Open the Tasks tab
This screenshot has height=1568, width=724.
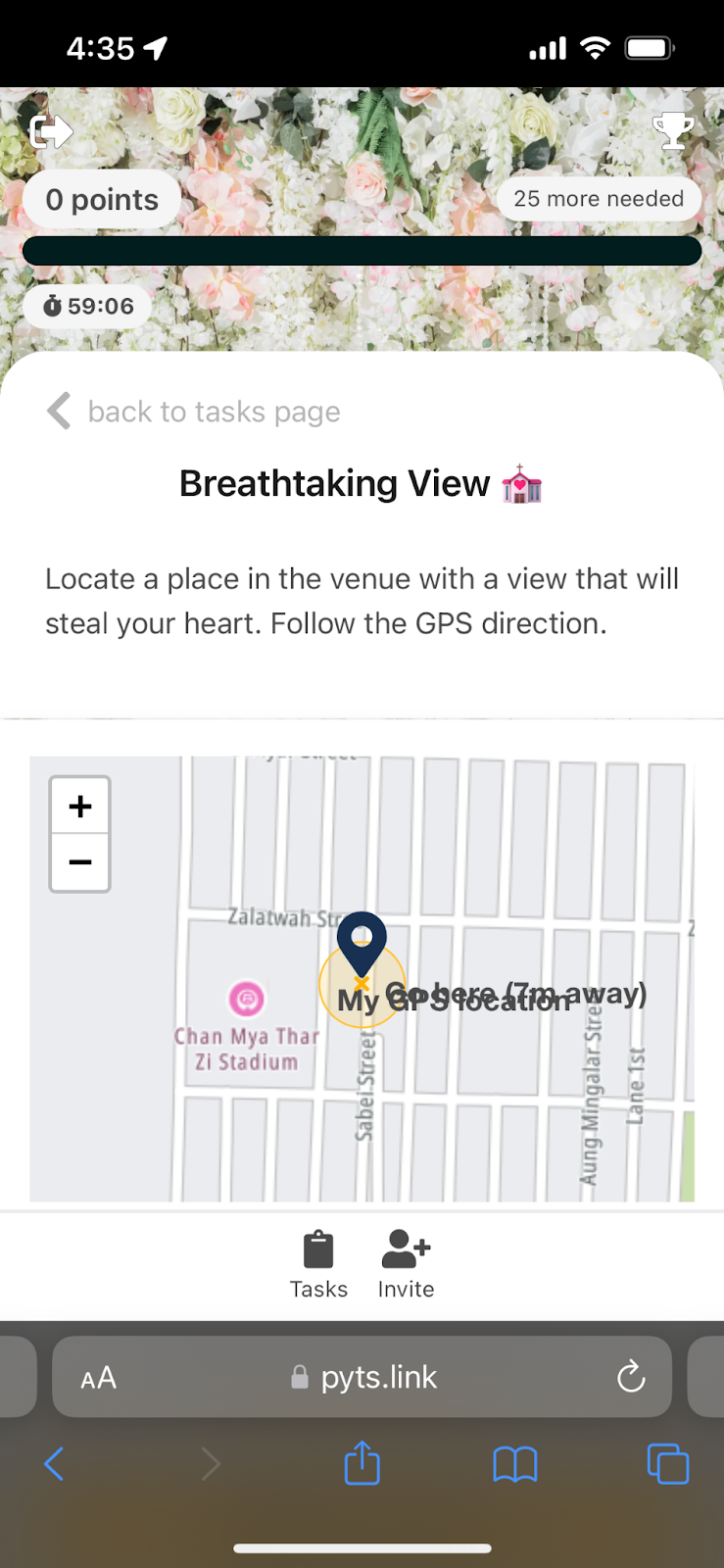(318, 1265)
